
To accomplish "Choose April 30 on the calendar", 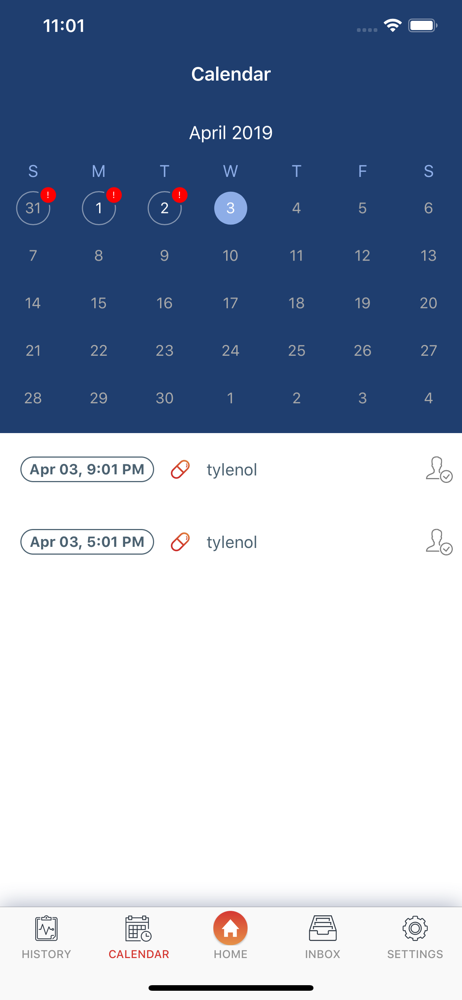I will click(165, 398).
